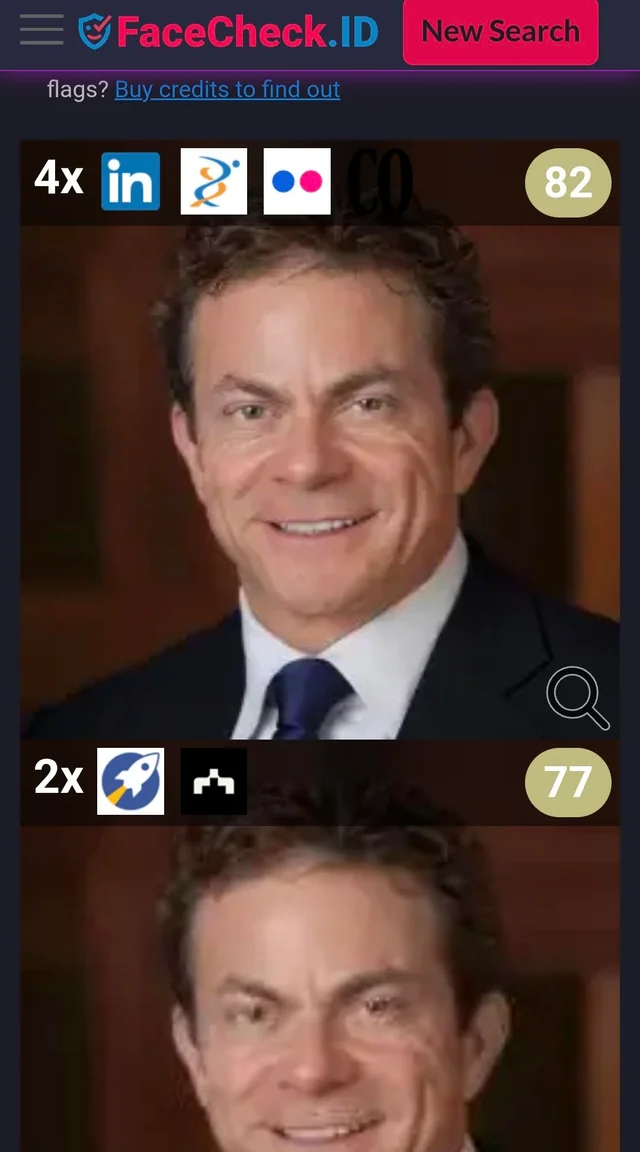Viewport: 640px width, 1152px height.
Task: Open LinkedIn source of score 82 result
Action: coord(130,181)
